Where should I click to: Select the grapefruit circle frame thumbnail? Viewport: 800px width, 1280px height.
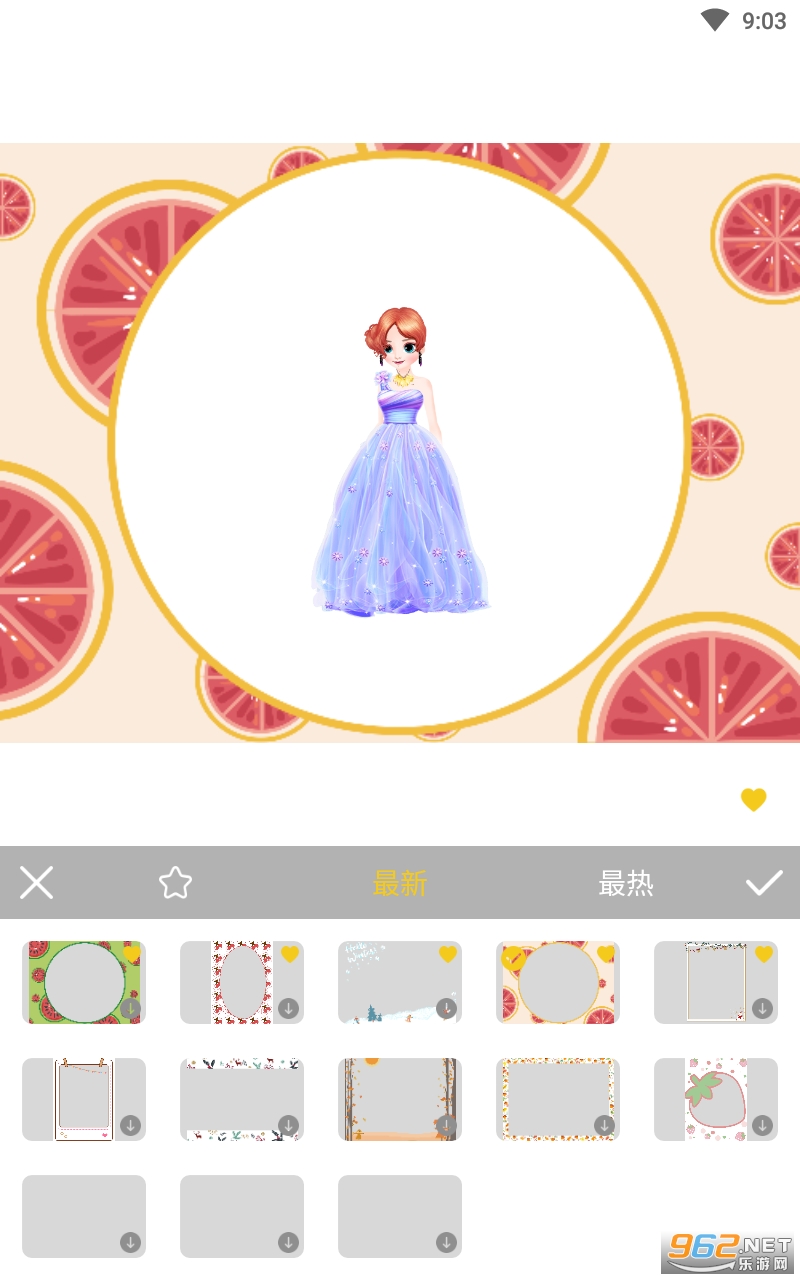pyautogui.click(x=558, y=982)
